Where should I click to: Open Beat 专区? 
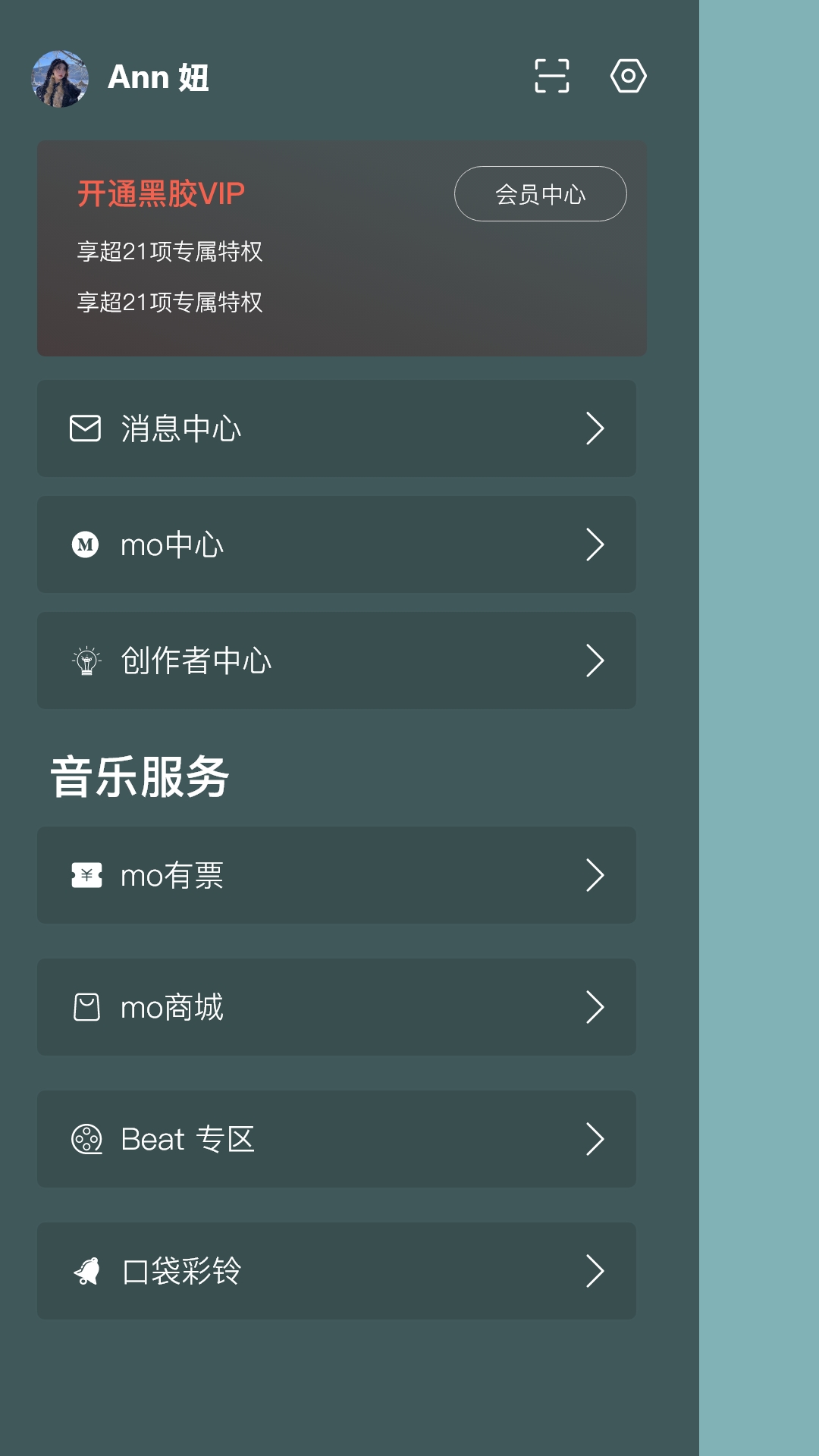337,1139
